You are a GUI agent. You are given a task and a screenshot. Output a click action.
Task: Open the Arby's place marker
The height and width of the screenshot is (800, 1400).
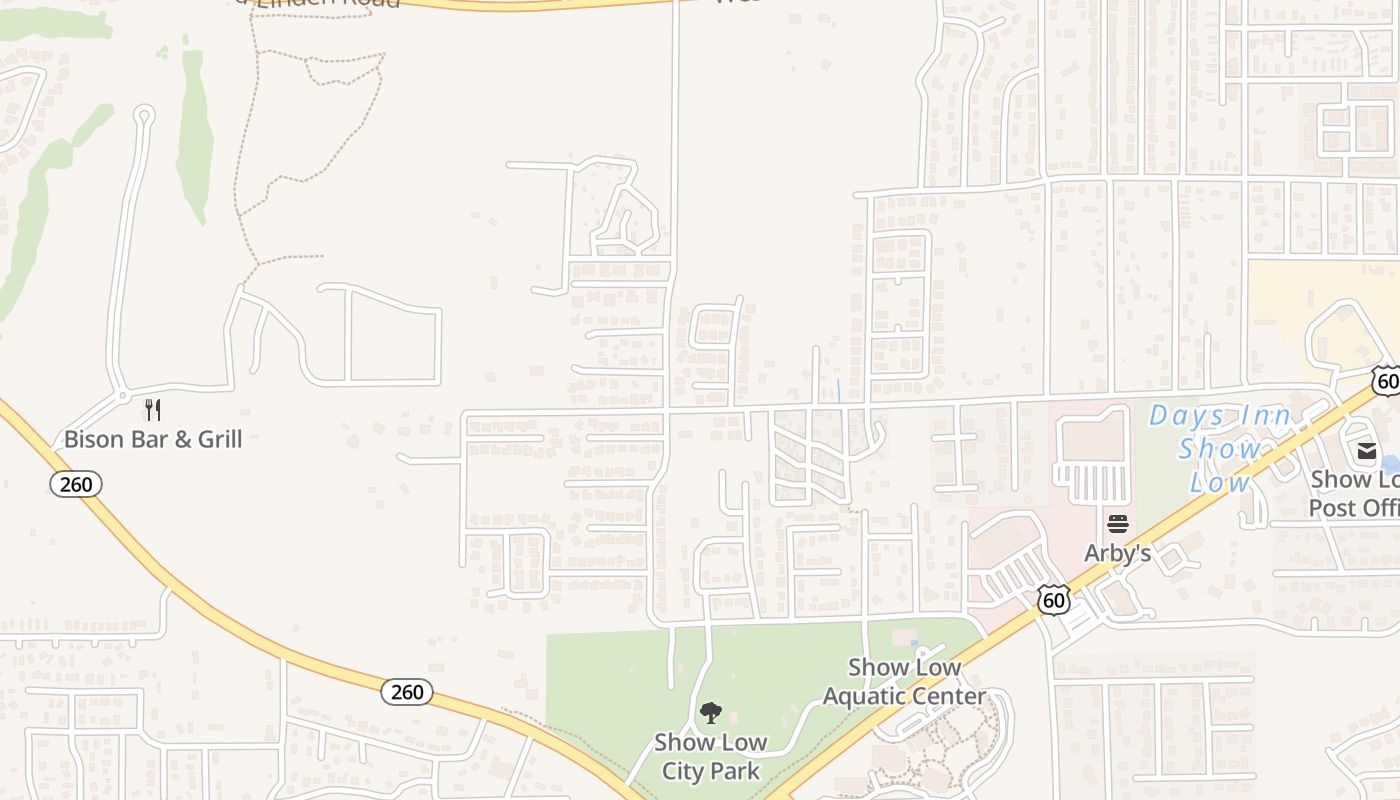click(x=1117, y=525)
